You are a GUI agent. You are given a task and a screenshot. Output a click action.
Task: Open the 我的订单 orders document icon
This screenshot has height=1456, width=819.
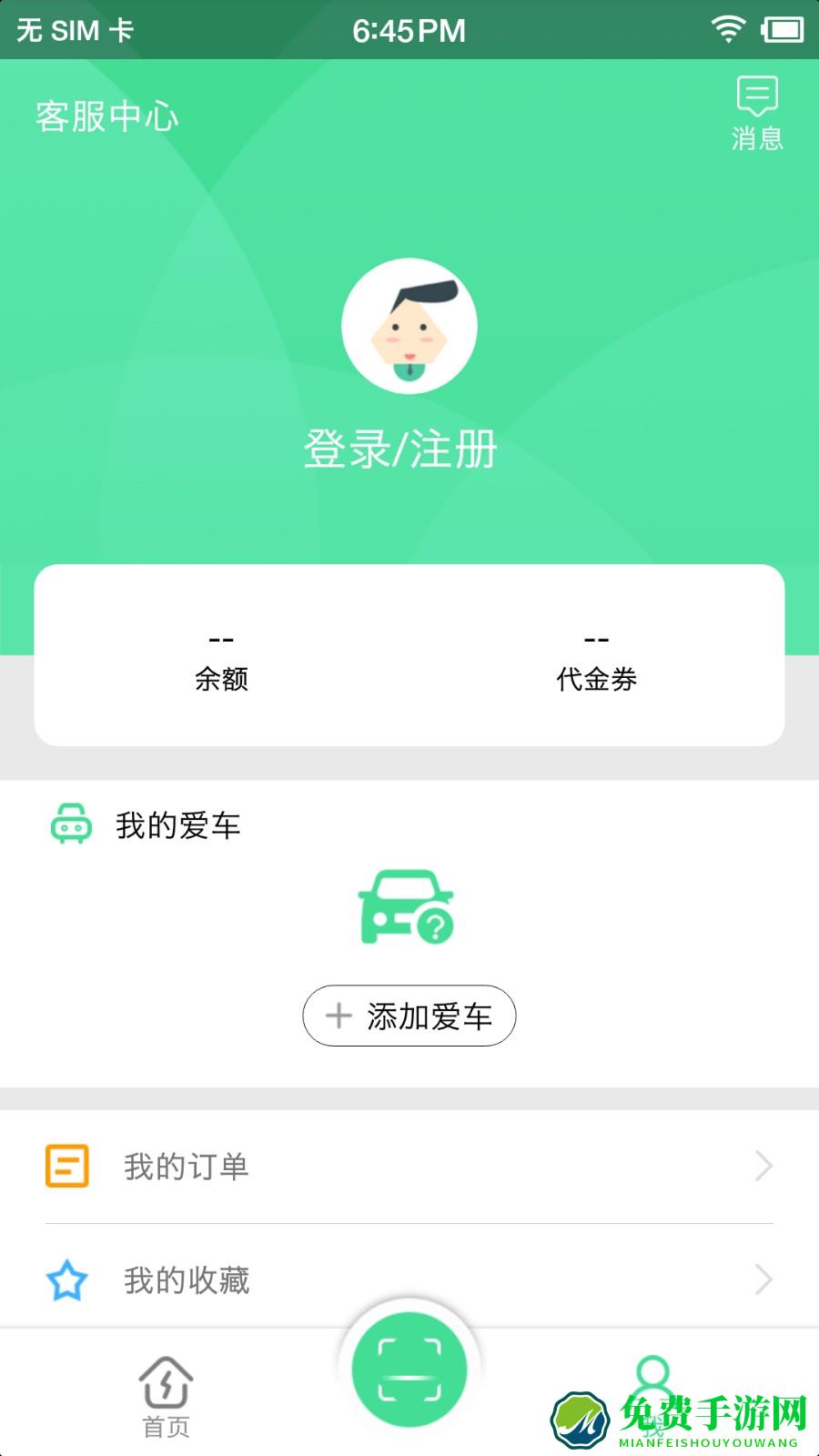pos(66,1166)
